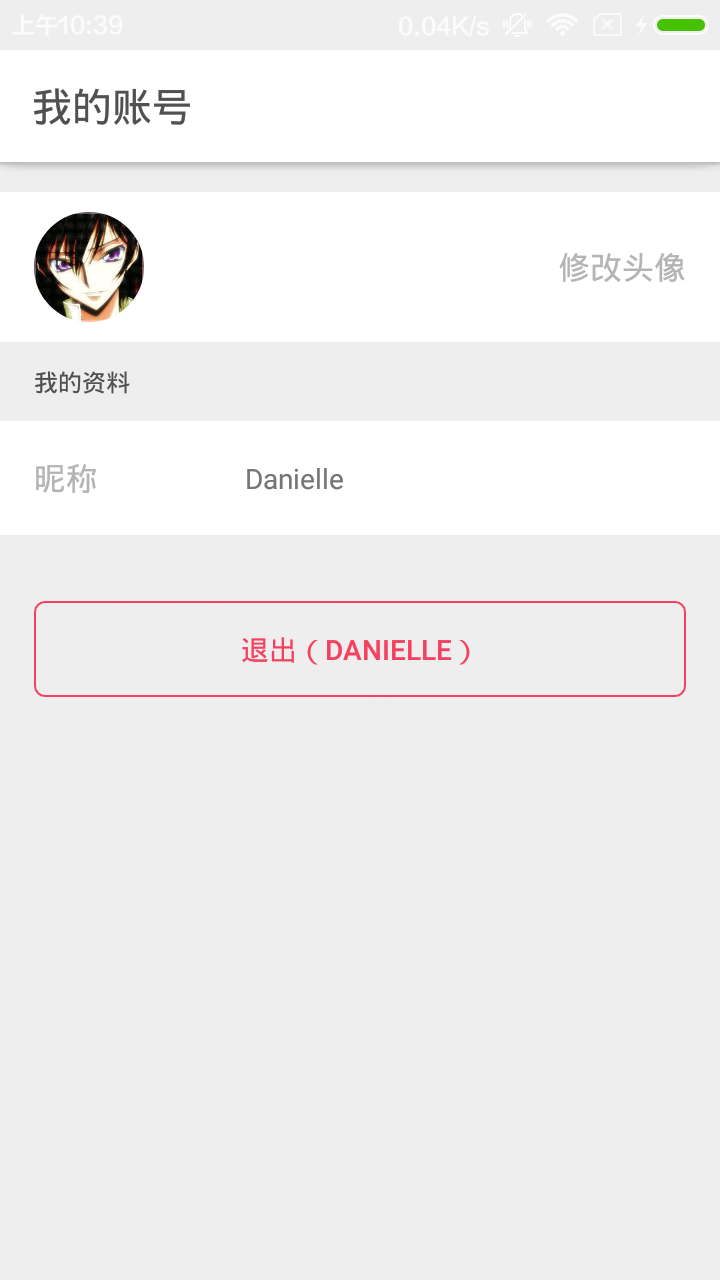Tap the 我的资料 section header

[x=79, y=381]
